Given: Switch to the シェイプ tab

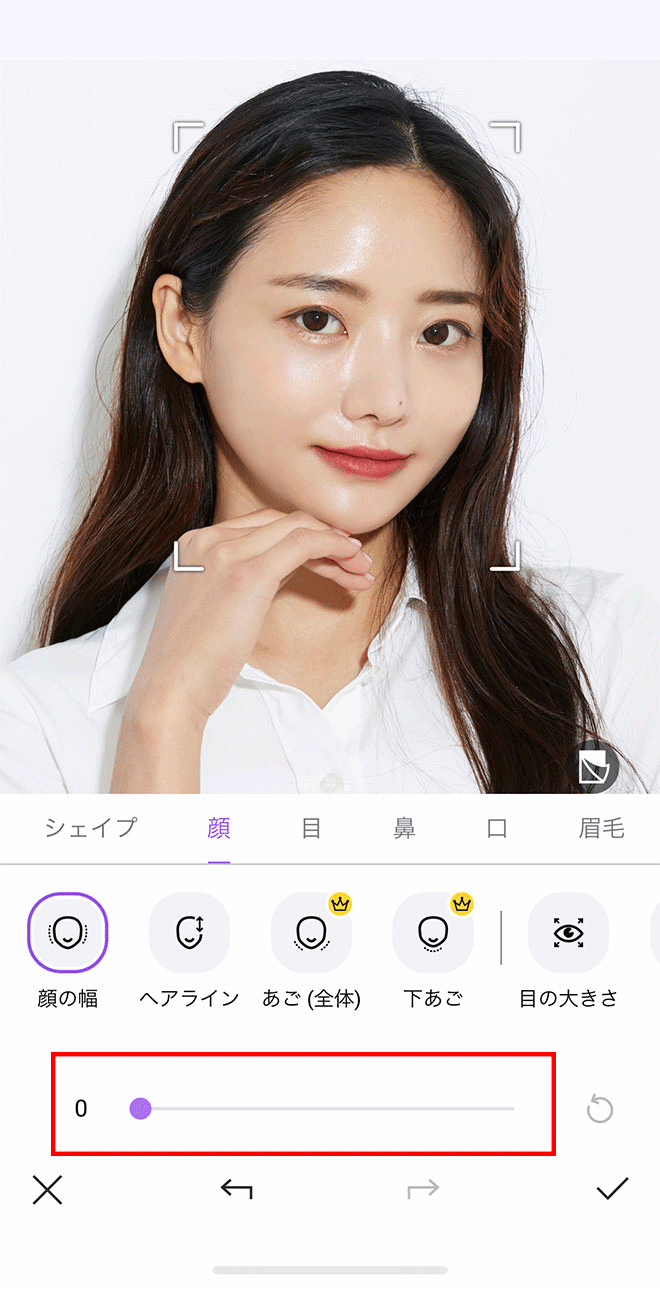Looking at the screenshot, I should coord(91,828).
